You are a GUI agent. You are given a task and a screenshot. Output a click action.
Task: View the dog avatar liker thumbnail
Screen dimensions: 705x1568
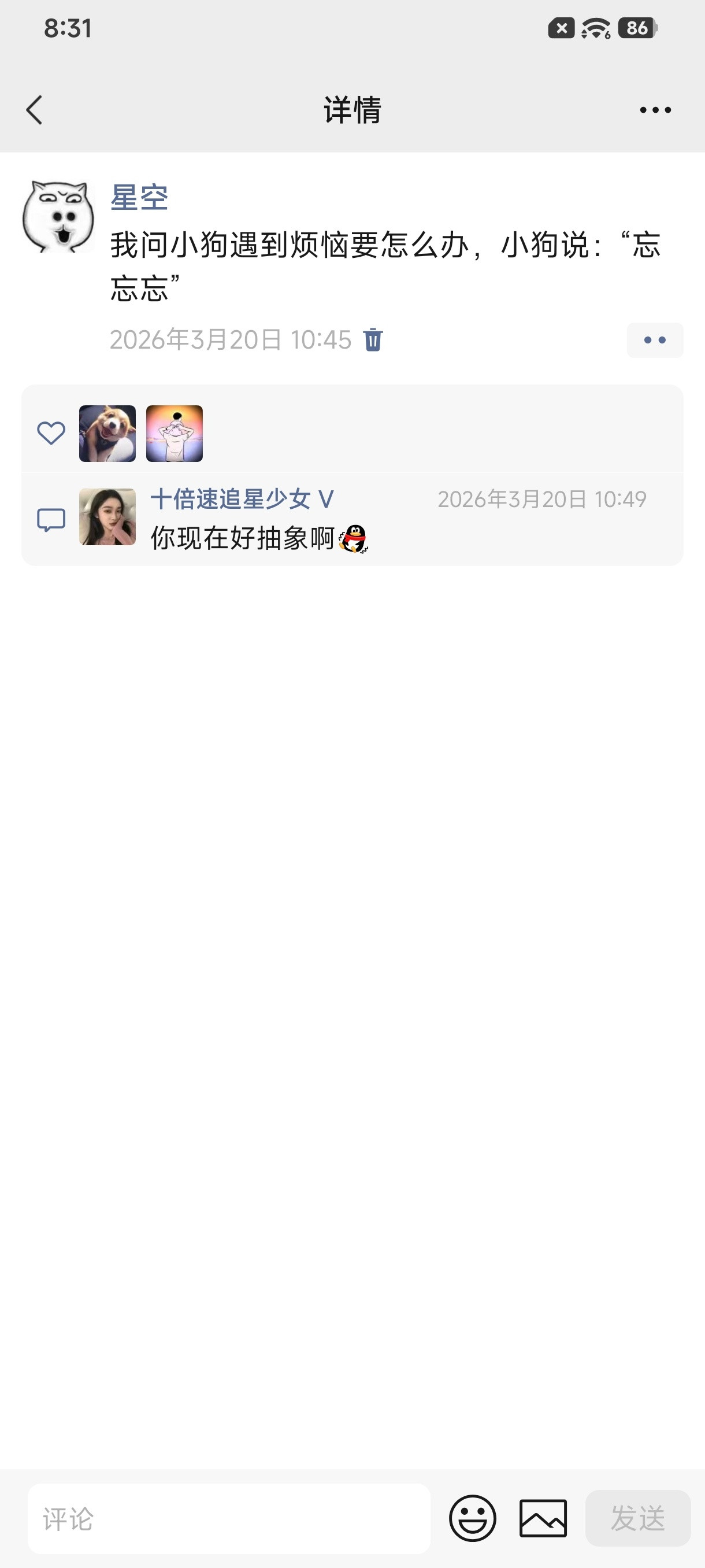tap(106, 433)
